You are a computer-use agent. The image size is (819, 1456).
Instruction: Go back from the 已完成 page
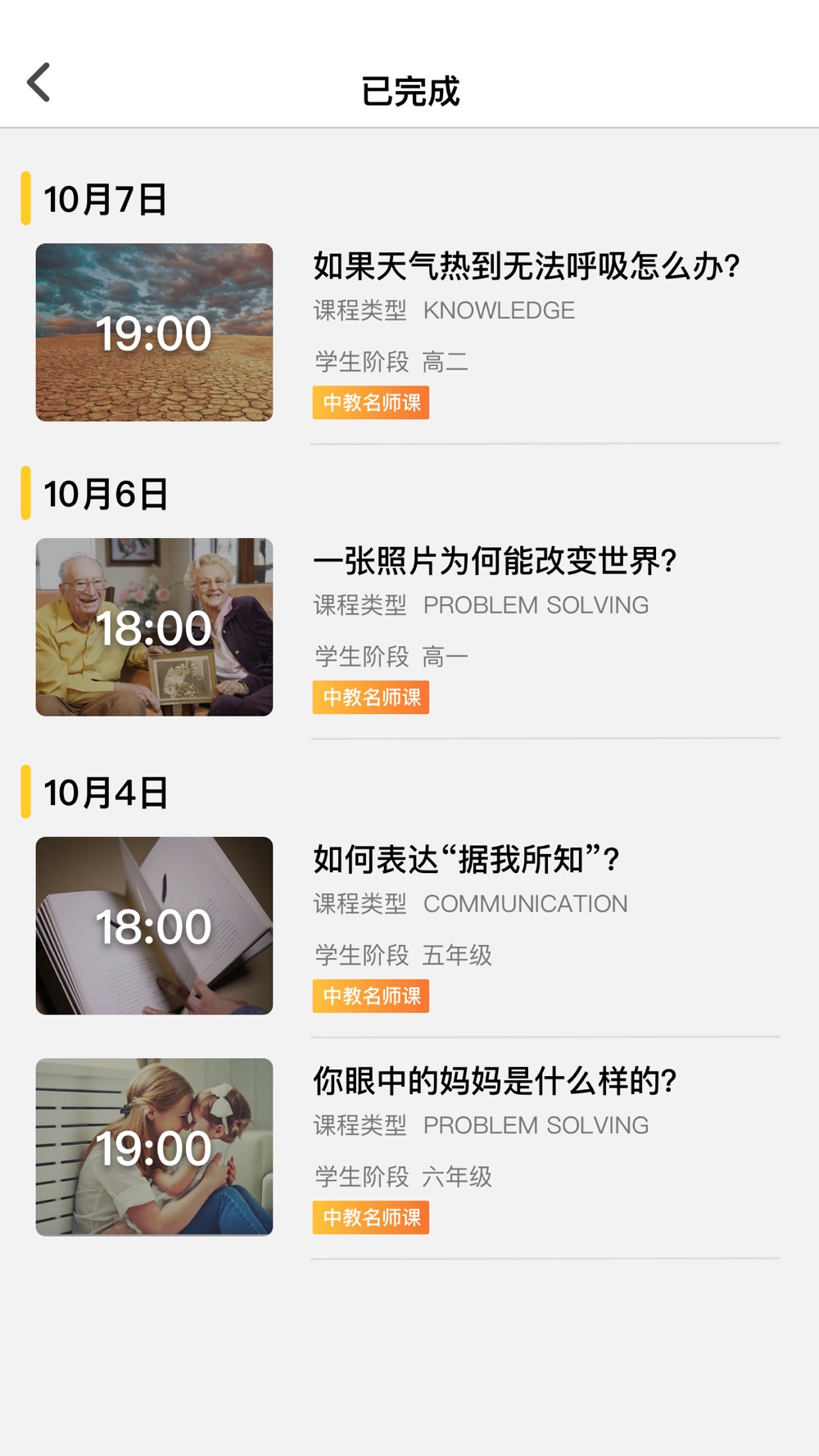(38, 83)
